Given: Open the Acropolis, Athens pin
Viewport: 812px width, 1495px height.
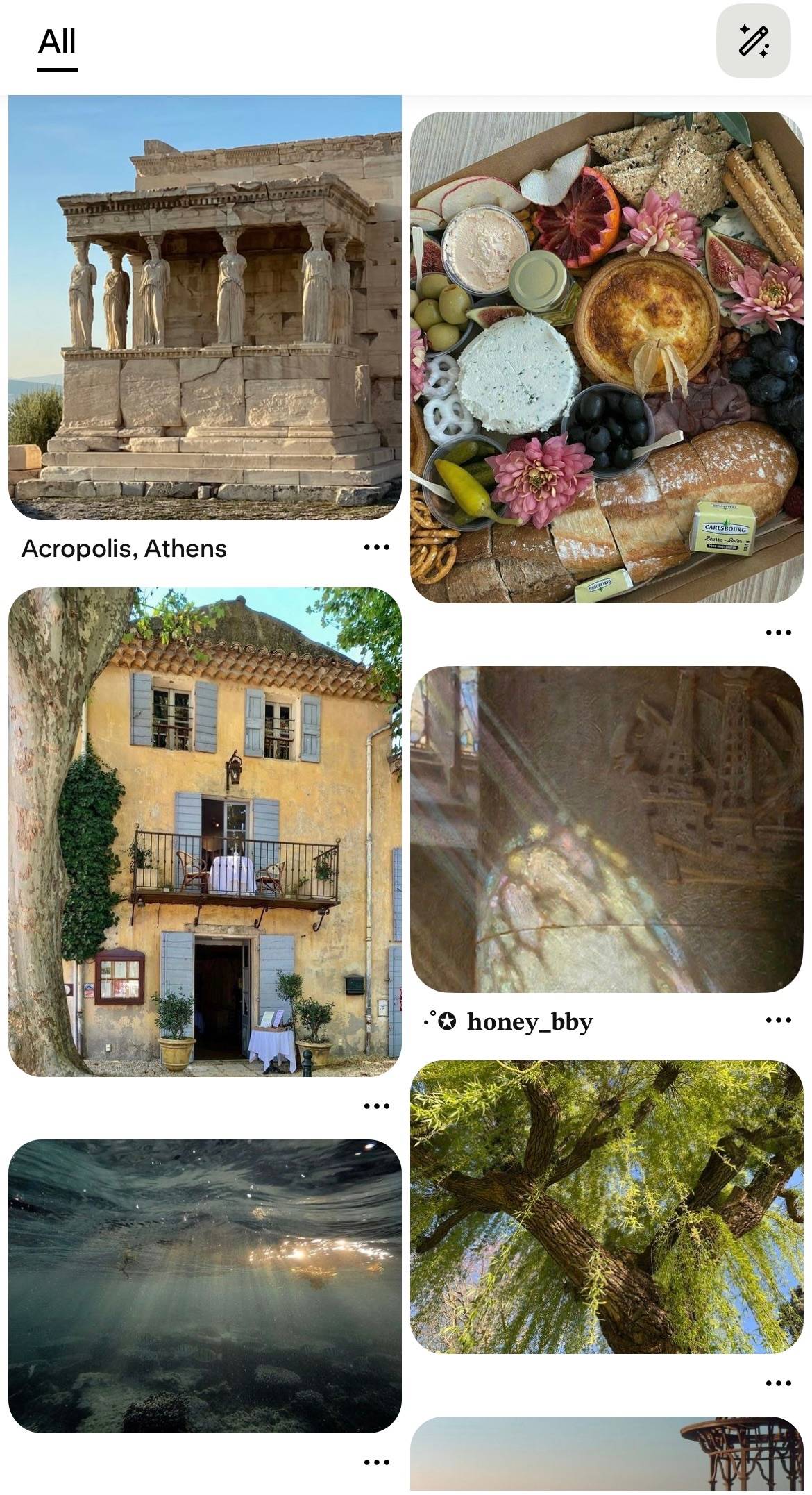Looking at the screenshot, I should [205, 308].
